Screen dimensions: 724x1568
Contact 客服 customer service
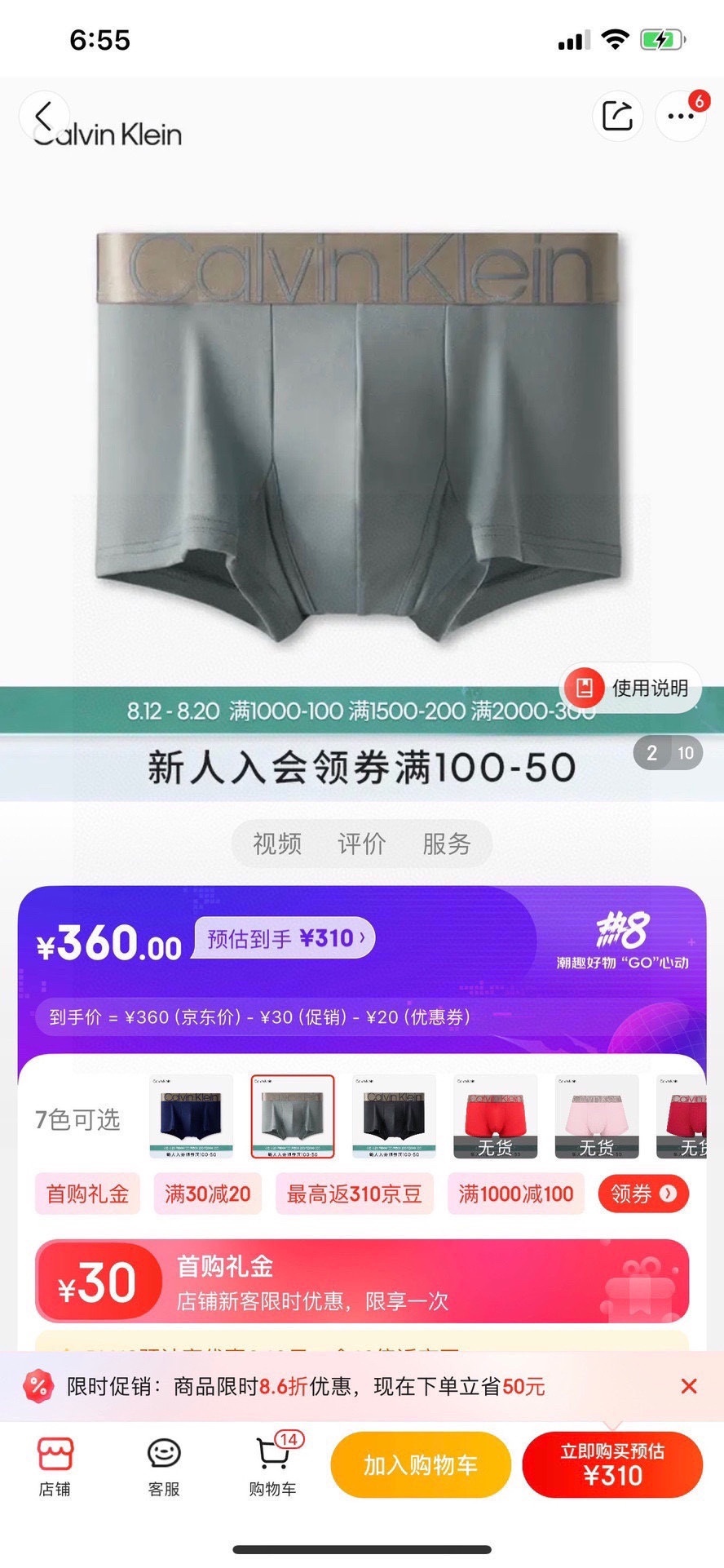click(x=163, y=1465)
